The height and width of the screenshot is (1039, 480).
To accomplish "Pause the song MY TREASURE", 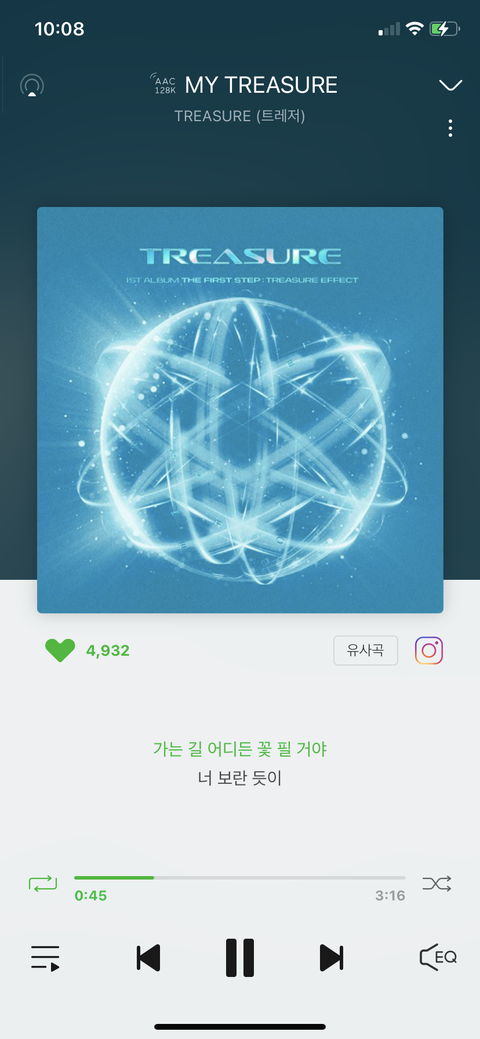I will [x=240, y=958].
